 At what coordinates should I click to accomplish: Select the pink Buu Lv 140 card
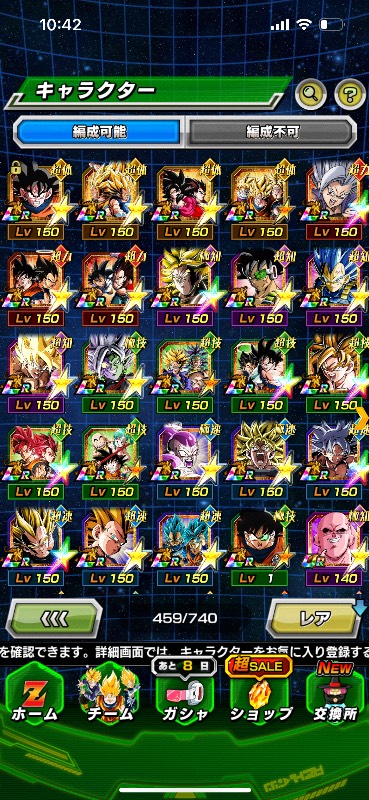pyautogui.click(x=336, y=546)
